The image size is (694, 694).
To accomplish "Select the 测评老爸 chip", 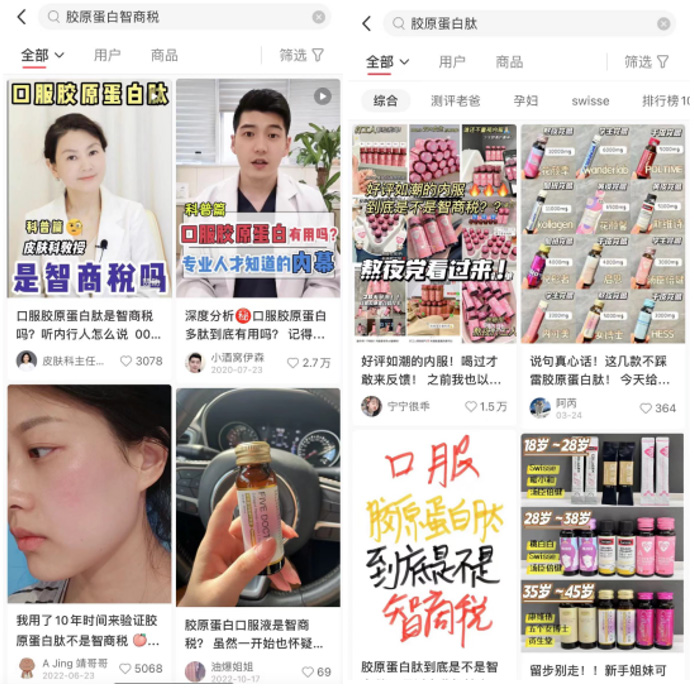I will coord(455,101).
